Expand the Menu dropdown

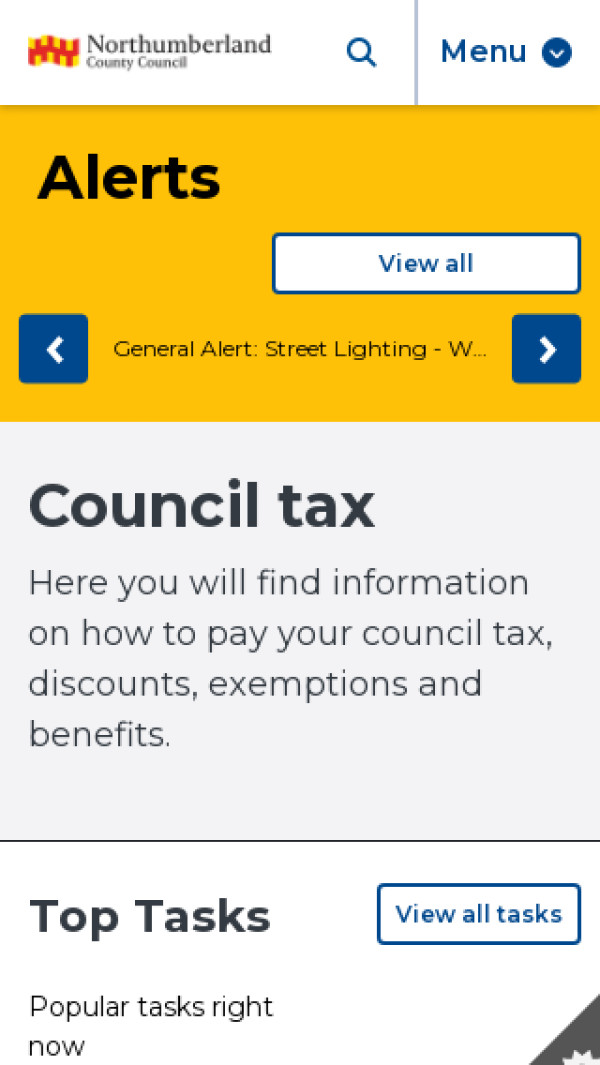(506, 52)
